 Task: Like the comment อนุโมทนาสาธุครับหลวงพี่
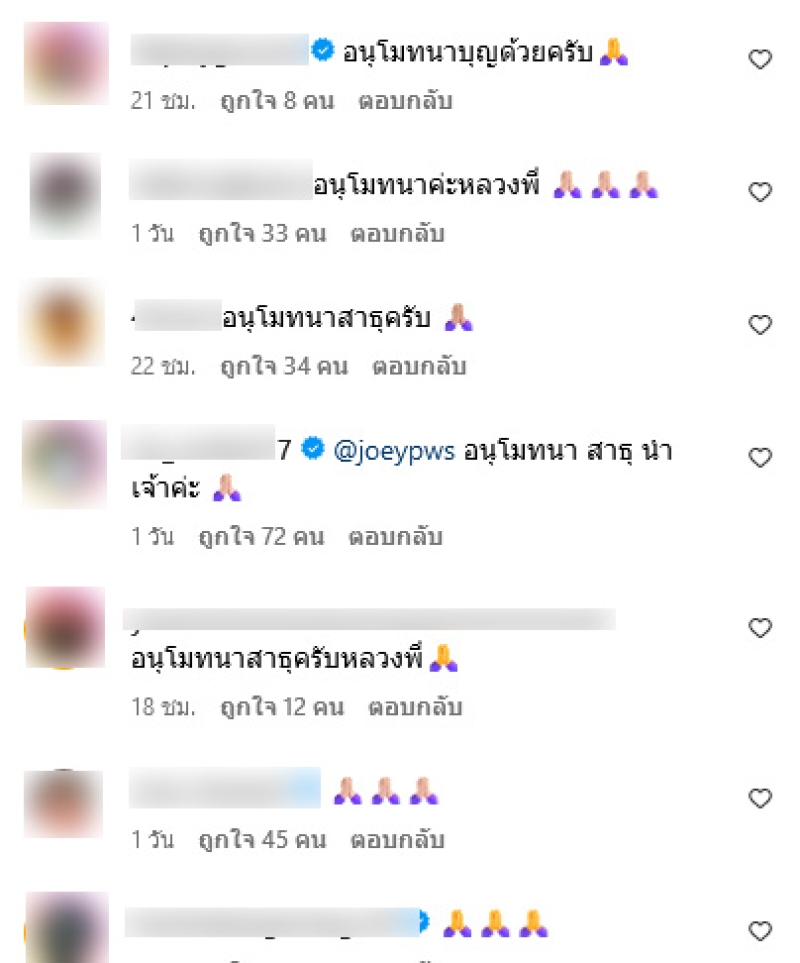pyautogui.click(x=760, y=628)
